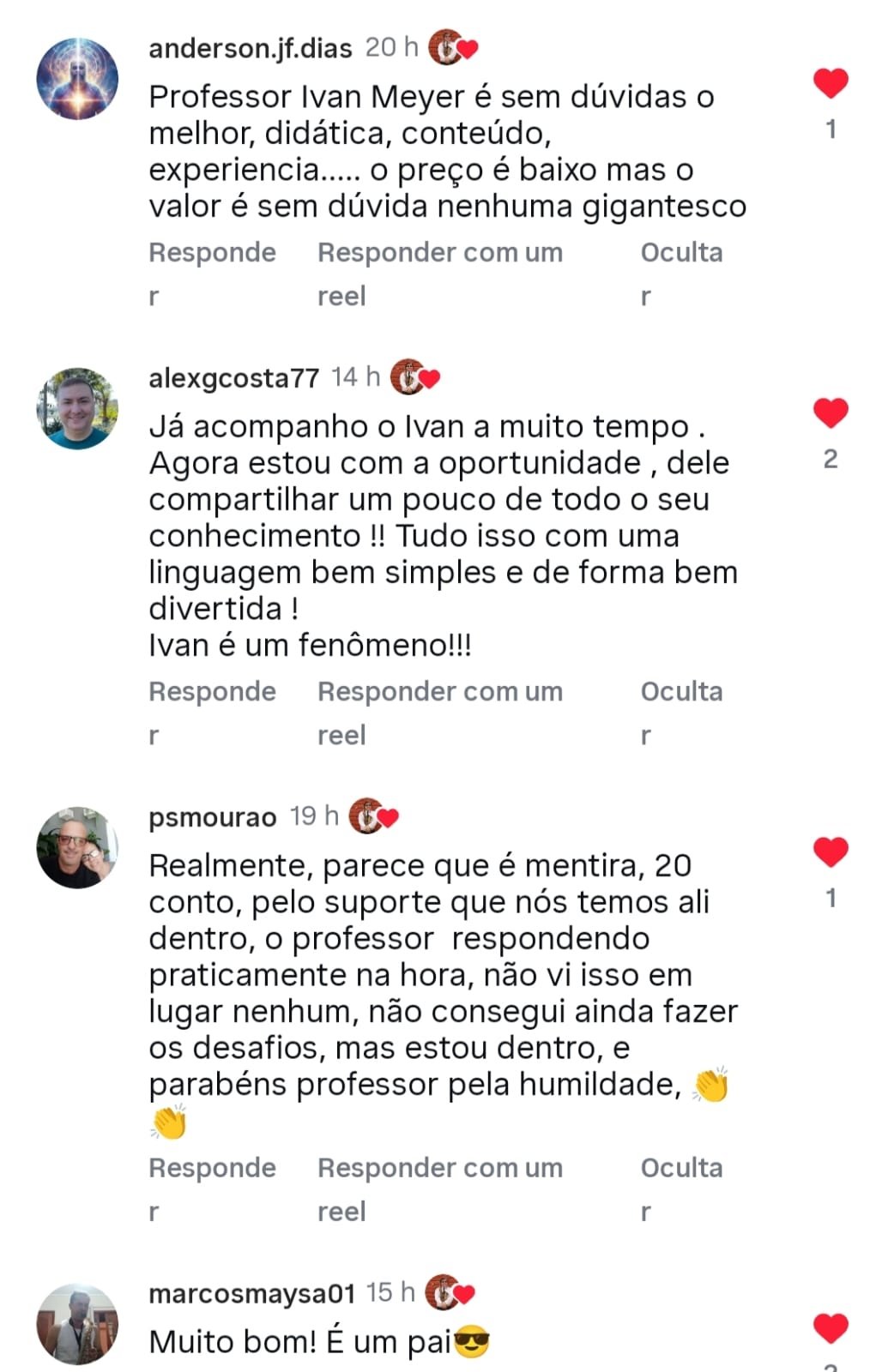Open alexgcosta77's profile via username
The height and width of the screenshot is (1372, 894).
point(233,378)
